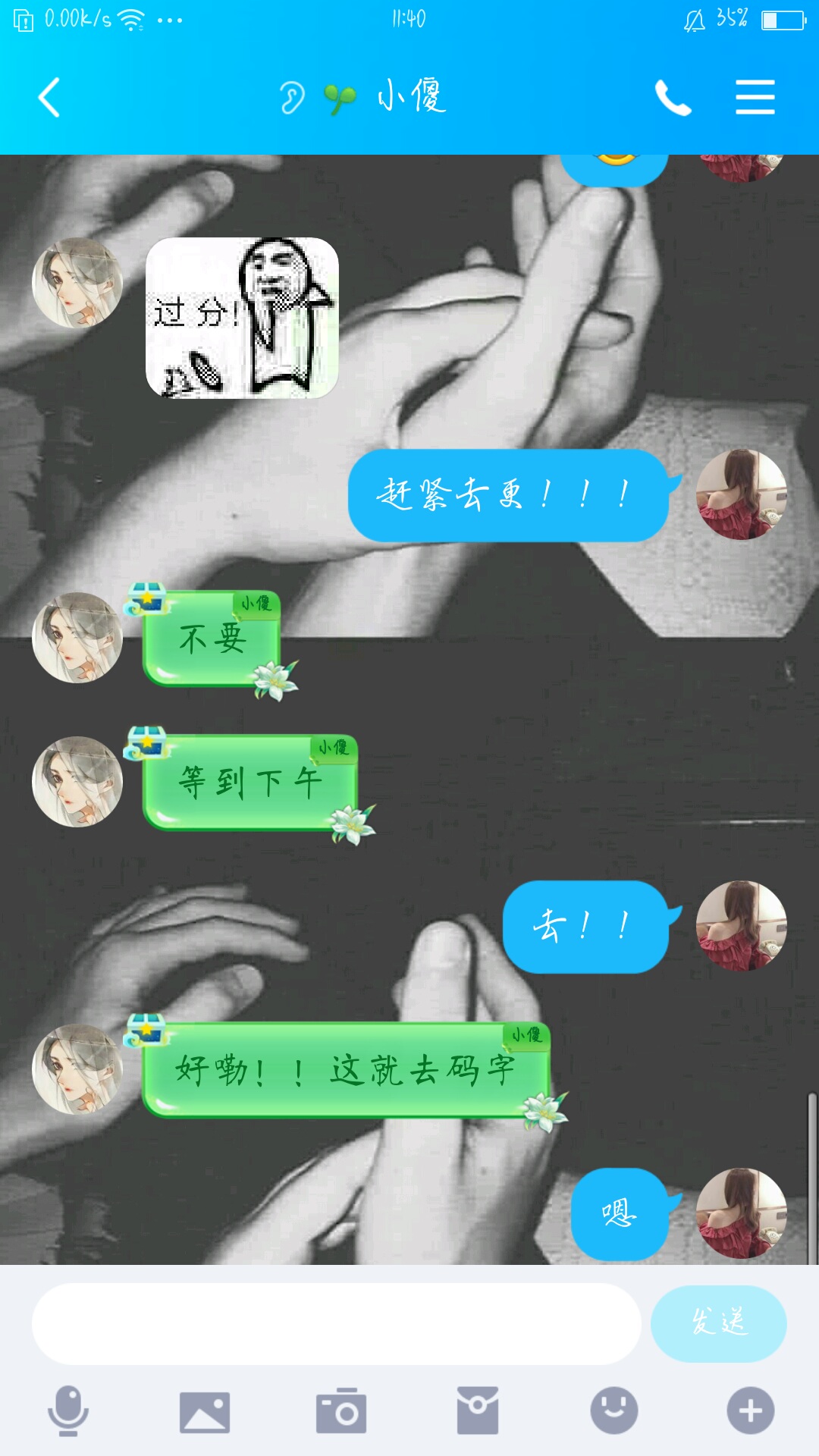Open the camera to take photo

coord(341,1410)
